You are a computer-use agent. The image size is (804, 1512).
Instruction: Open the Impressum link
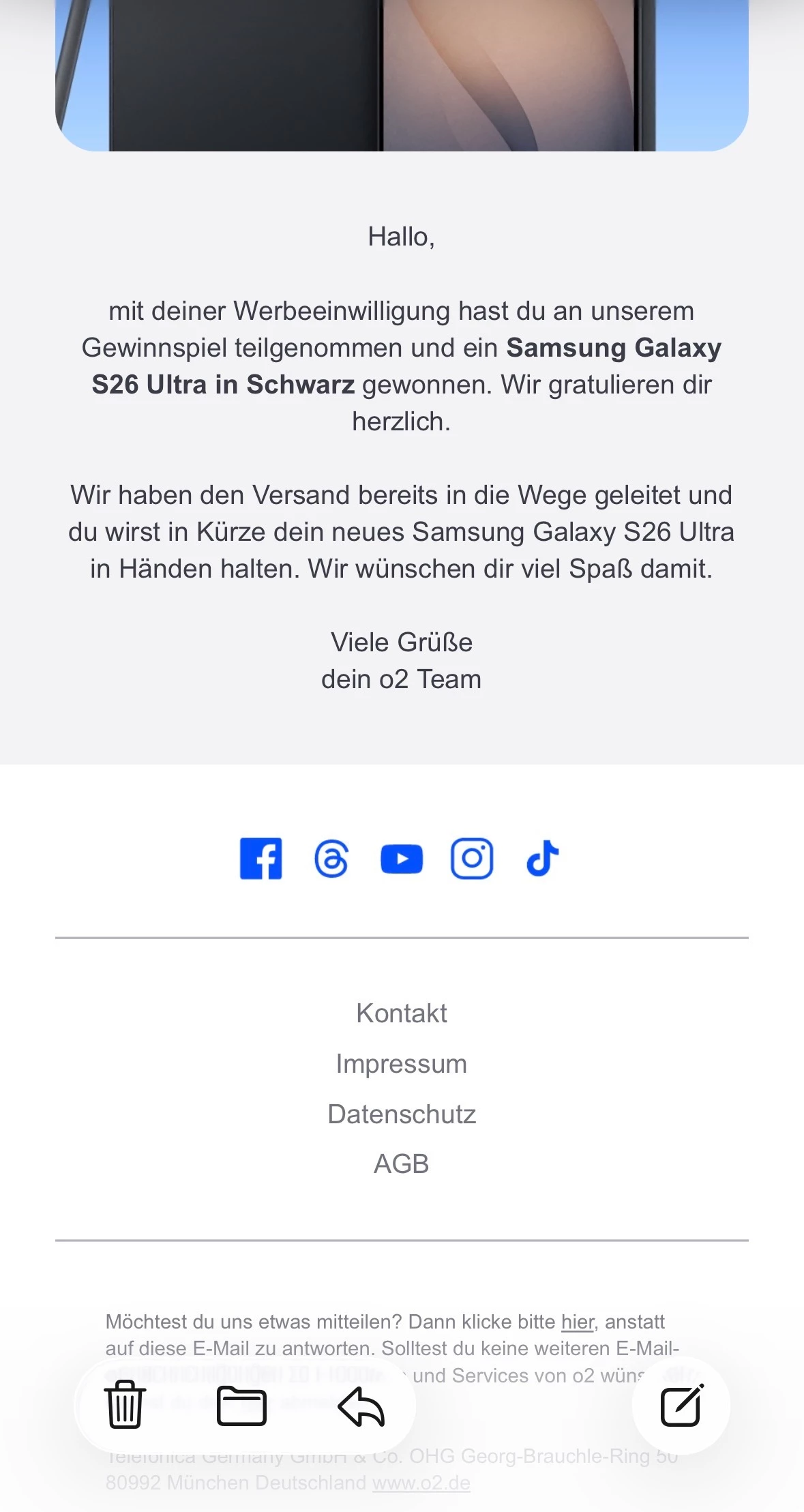point(402,1064)
